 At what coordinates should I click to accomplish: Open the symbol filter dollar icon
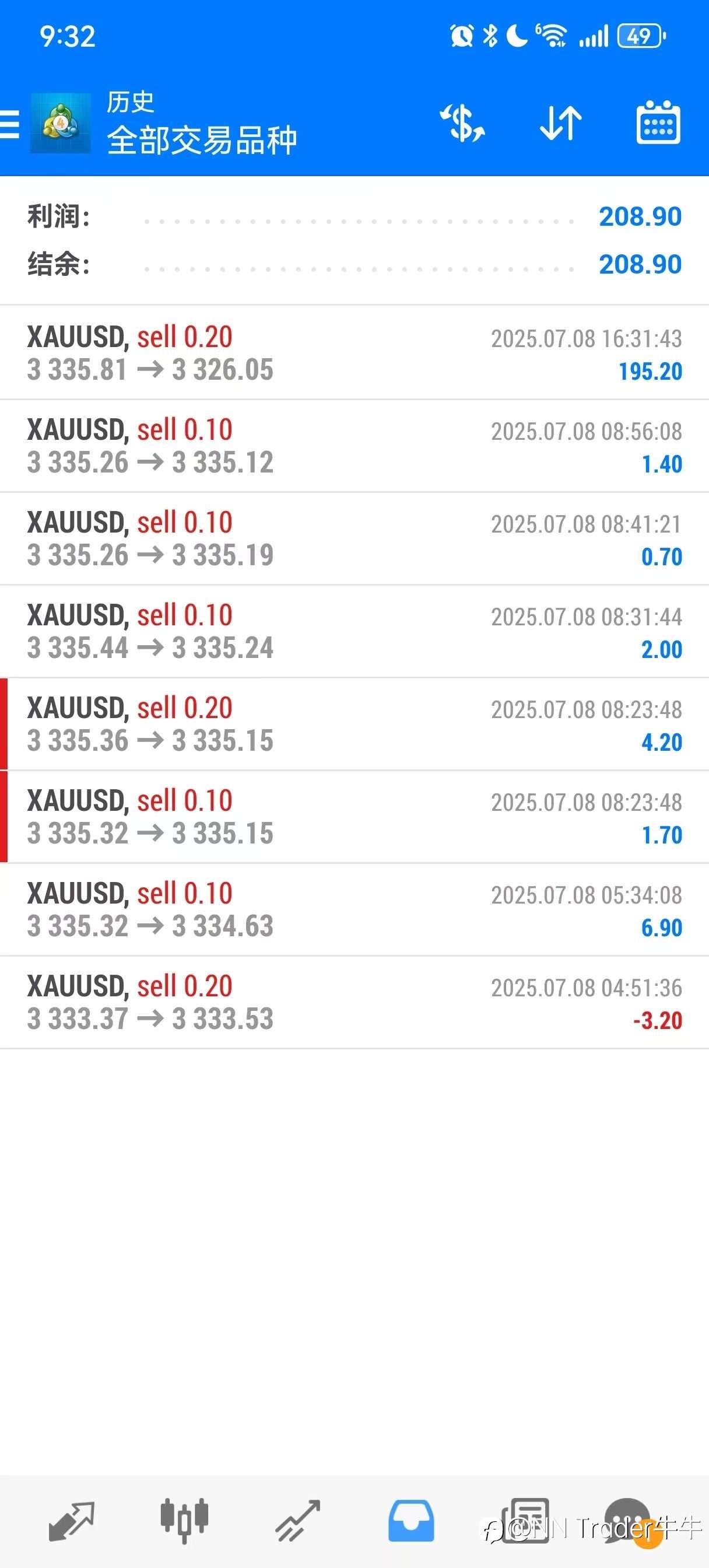(x=462, y=124)
